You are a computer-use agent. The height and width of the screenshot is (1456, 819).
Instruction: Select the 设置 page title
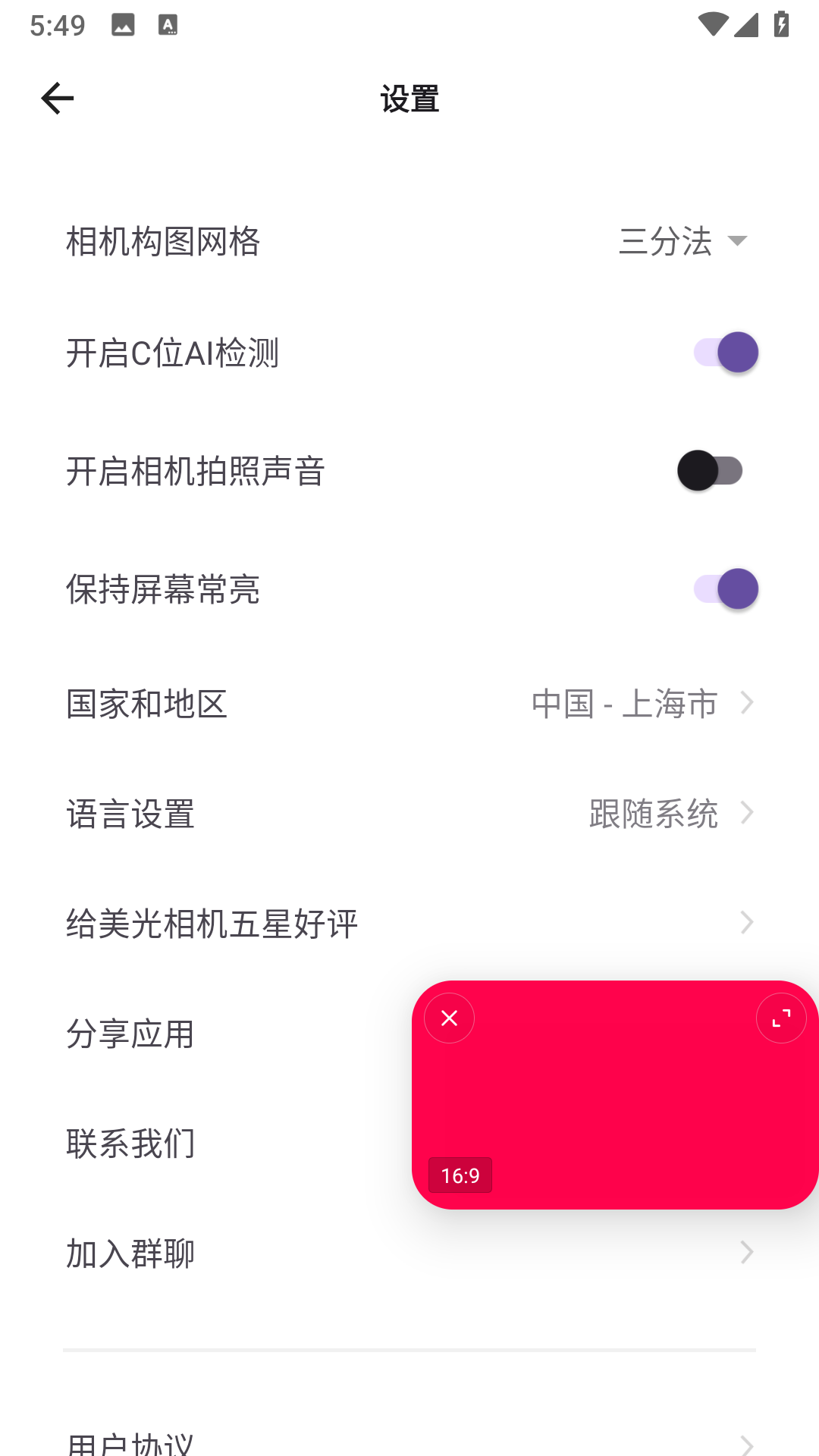(409, 98)
